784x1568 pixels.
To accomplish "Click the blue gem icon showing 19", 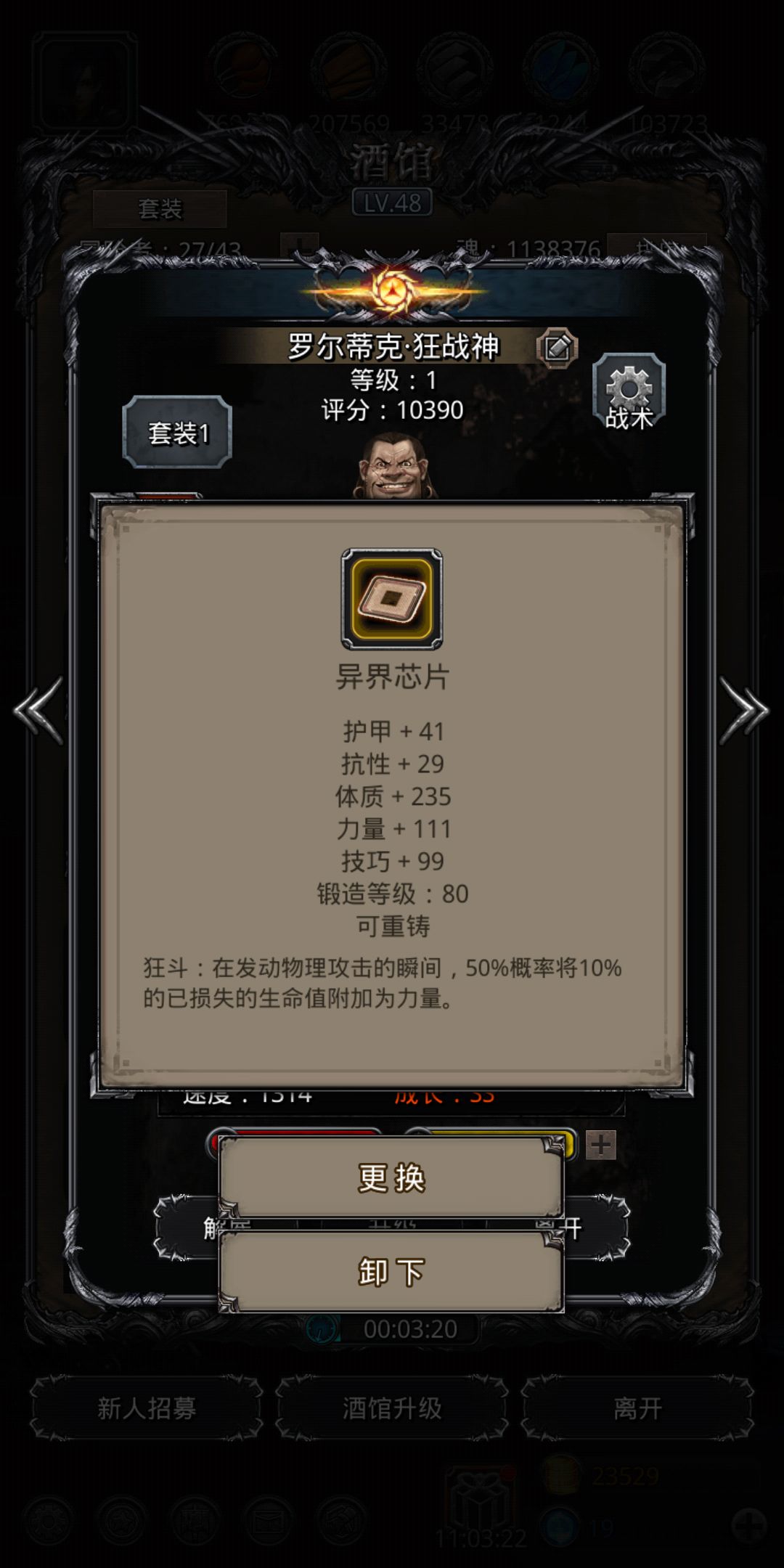I will (x=559, y=1528).
